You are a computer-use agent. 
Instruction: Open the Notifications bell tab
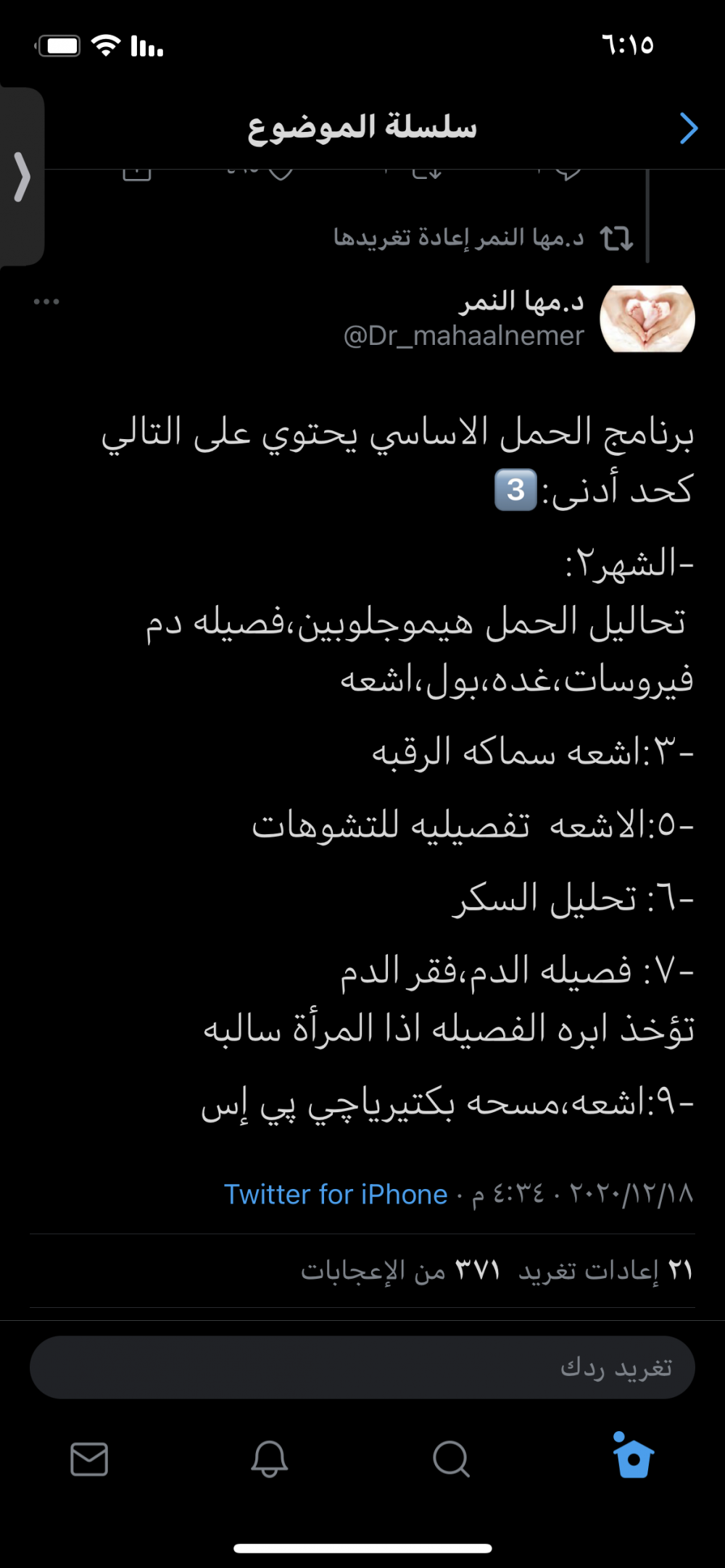point(269,1458)
